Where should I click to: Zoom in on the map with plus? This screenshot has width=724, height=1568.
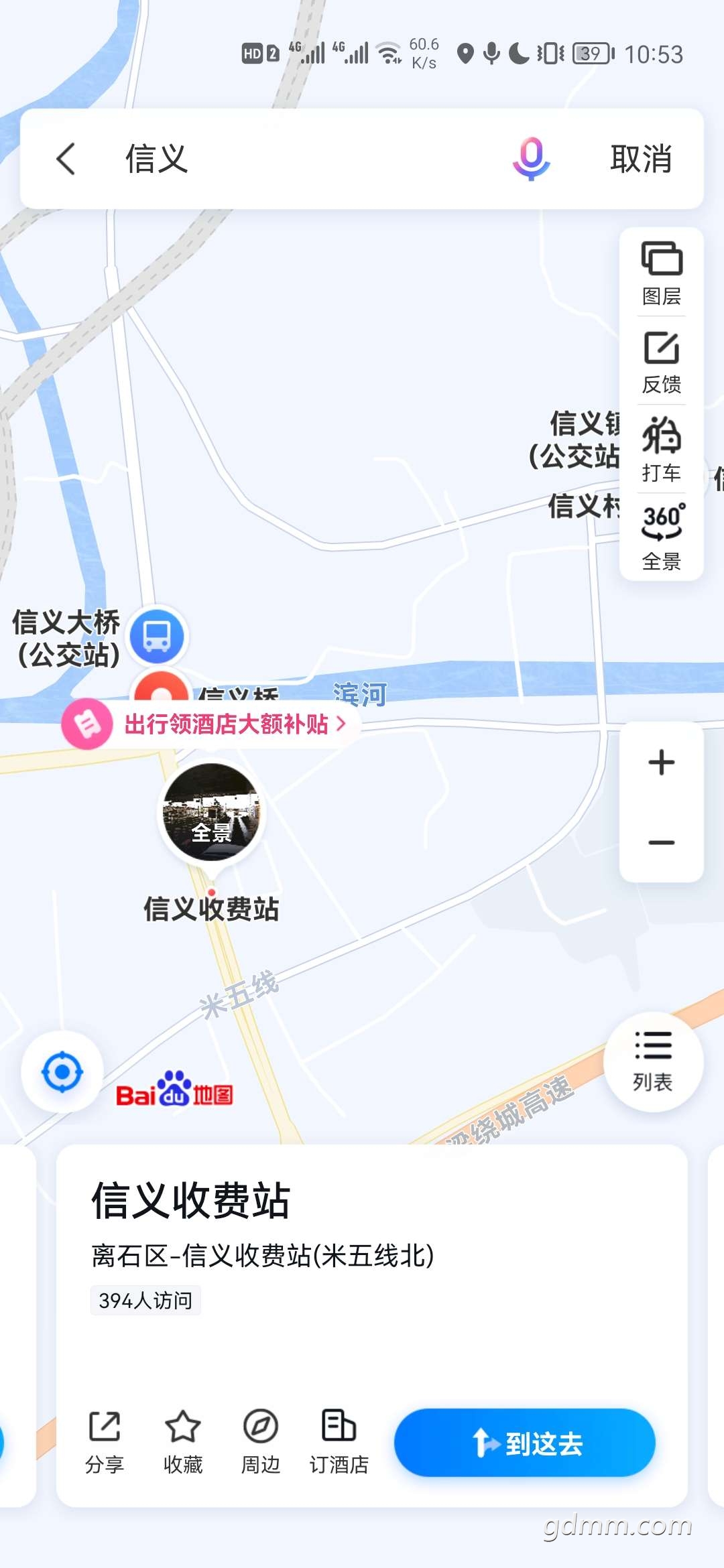coord(662,763)
